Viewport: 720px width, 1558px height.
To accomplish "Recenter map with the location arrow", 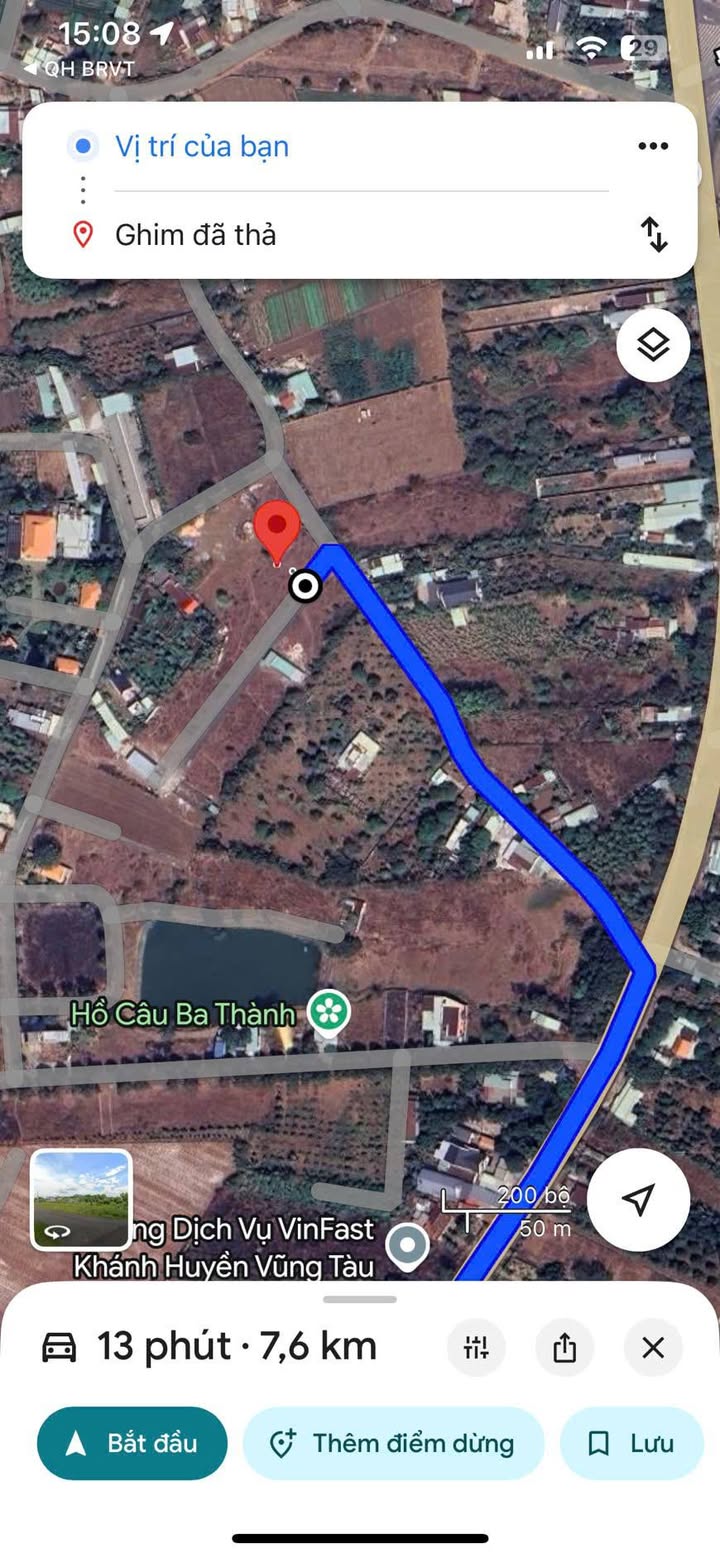I will coord(637,1199).
